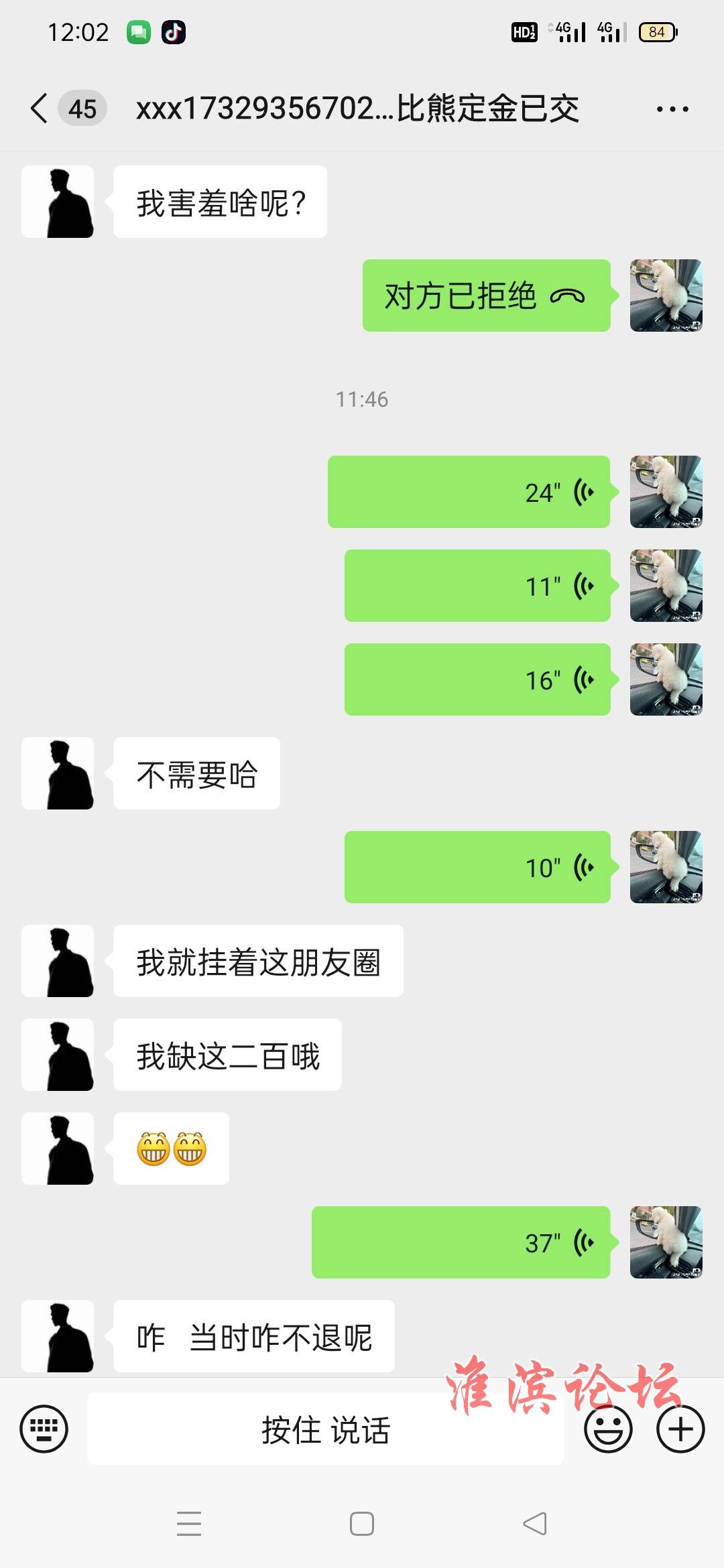Viewport: 724px width, 1568px height.
Task: Play the 11-second voice message
Action: (477, 586)
